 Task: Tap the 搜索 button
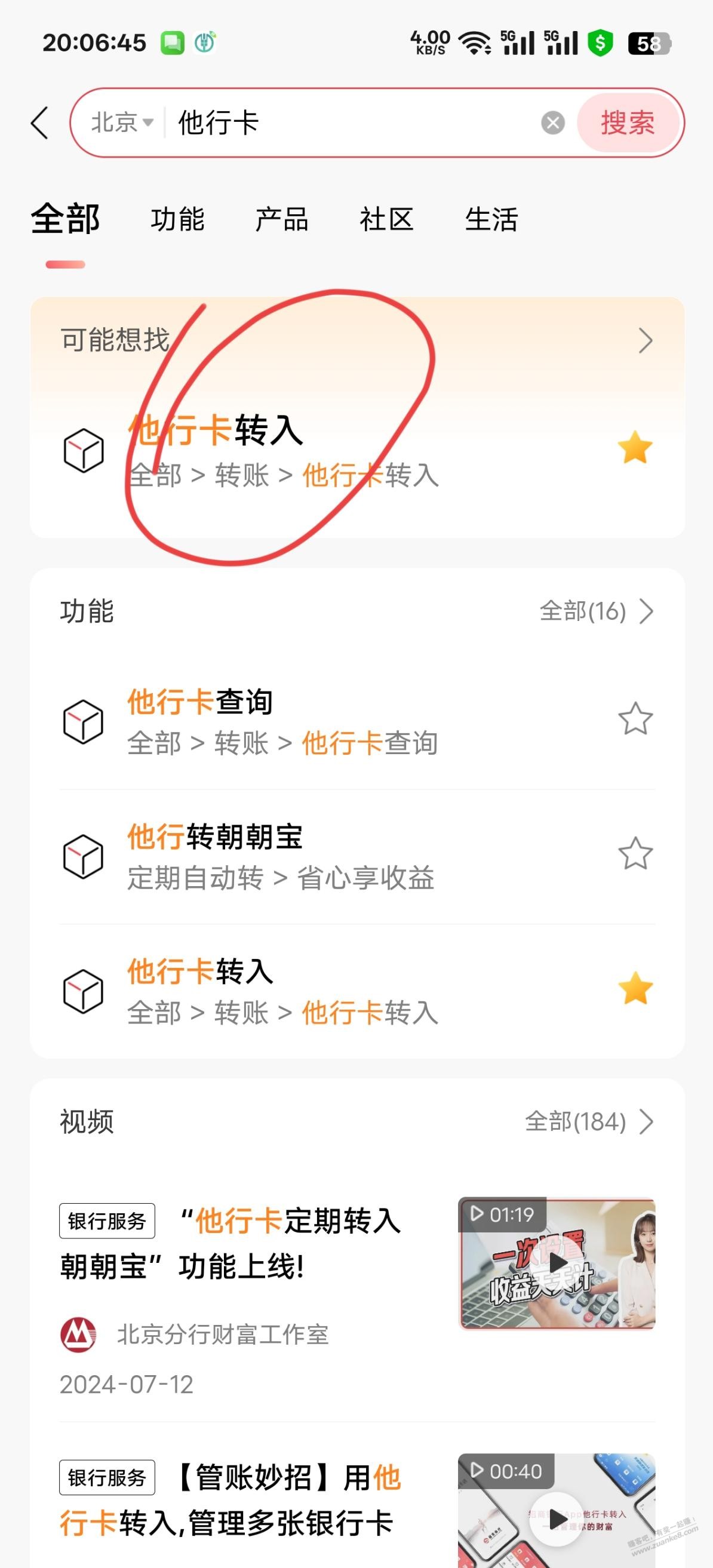point(628,123)
